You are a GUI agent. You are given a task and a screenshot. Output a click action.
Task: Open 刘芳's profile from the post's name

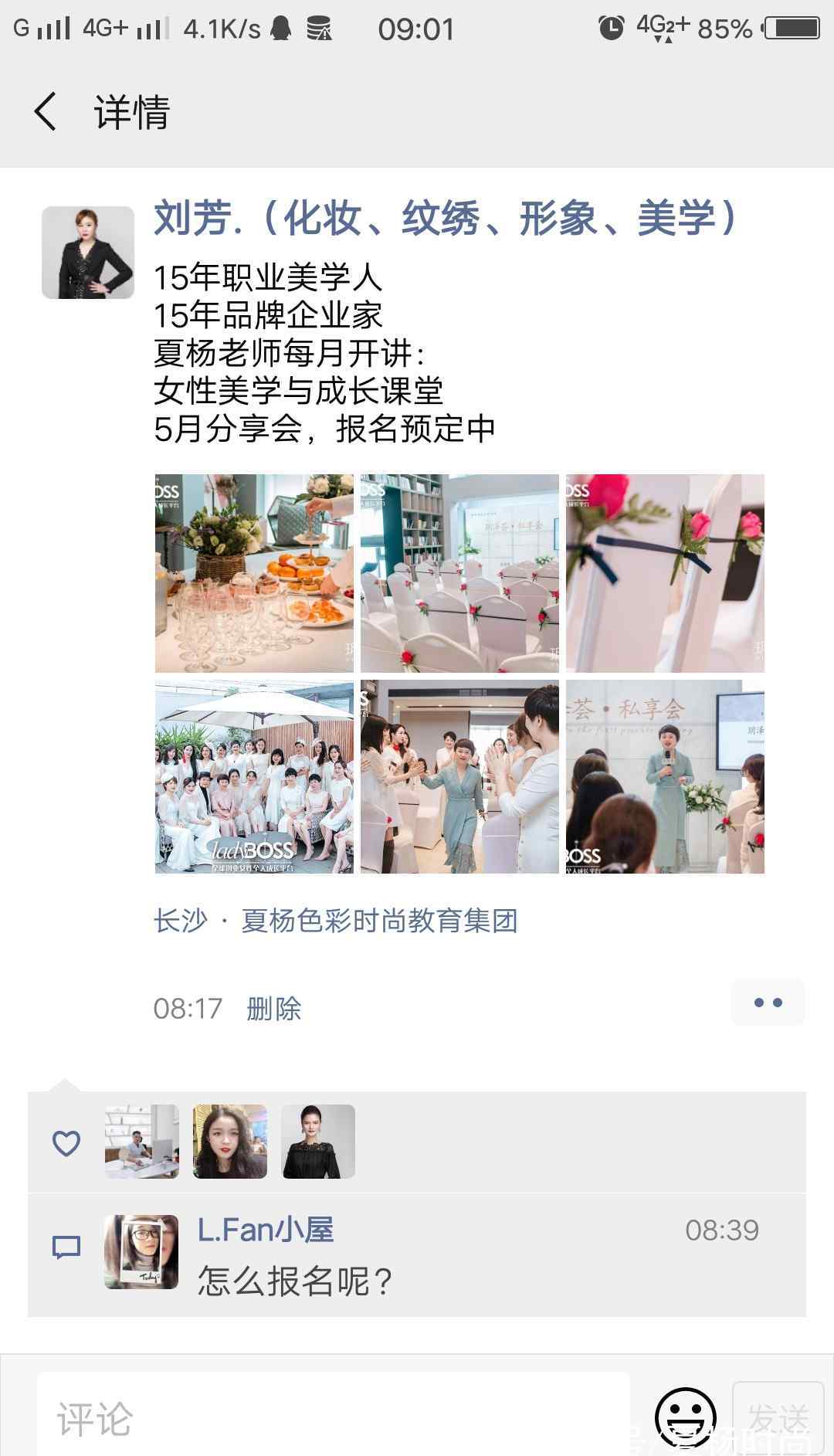point(447,219)
